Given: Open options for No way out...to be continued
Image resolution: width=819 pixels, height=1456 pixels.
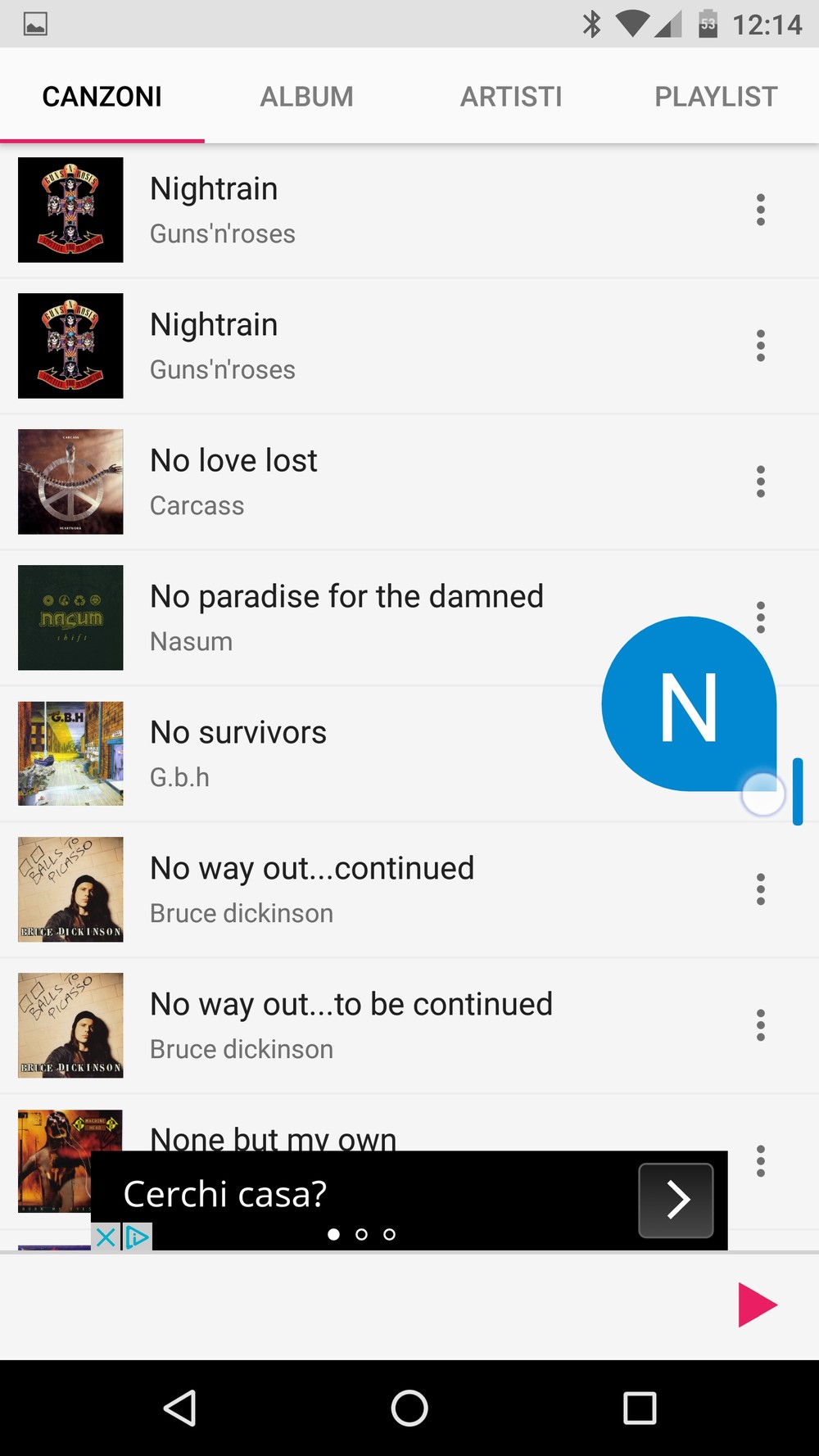Looking at the screenshot, I should click(x=760, y=1025).
